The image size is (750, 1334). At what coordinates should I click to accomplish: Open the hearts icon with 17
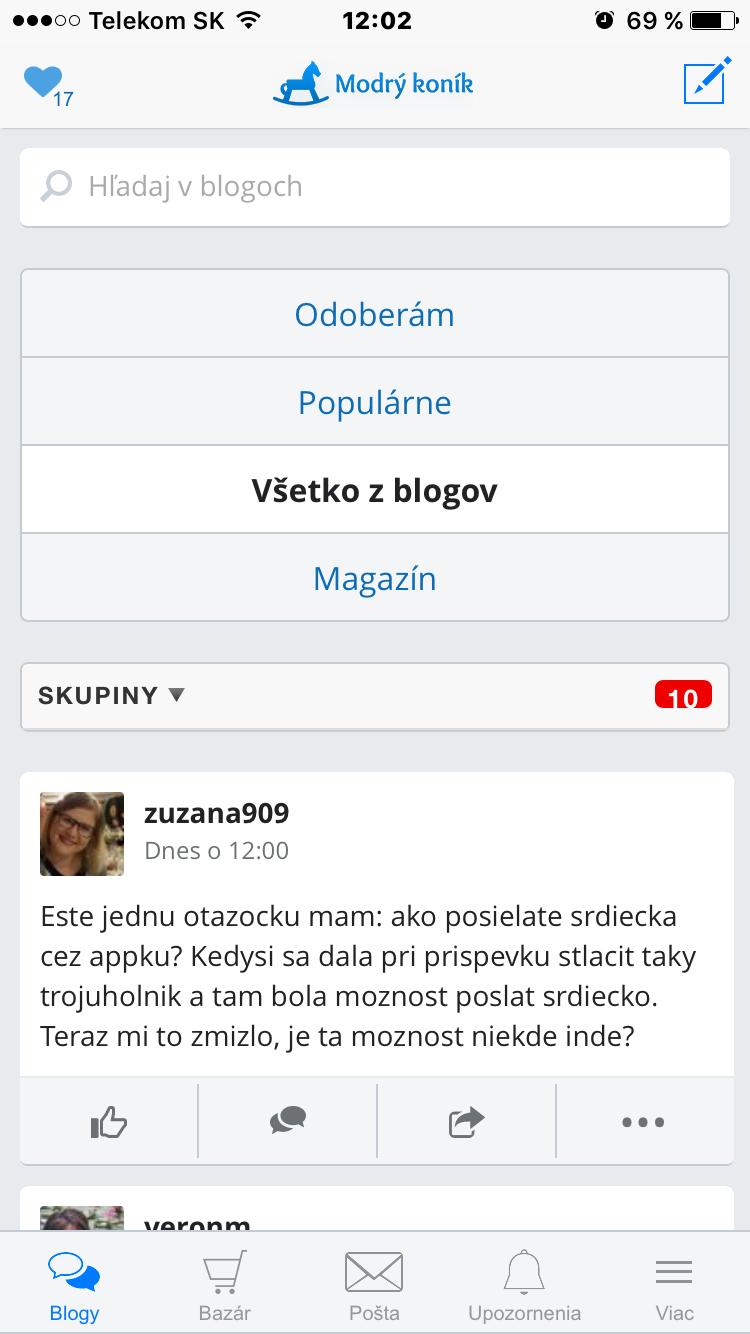pyautogui.click(x=45, y=84)
